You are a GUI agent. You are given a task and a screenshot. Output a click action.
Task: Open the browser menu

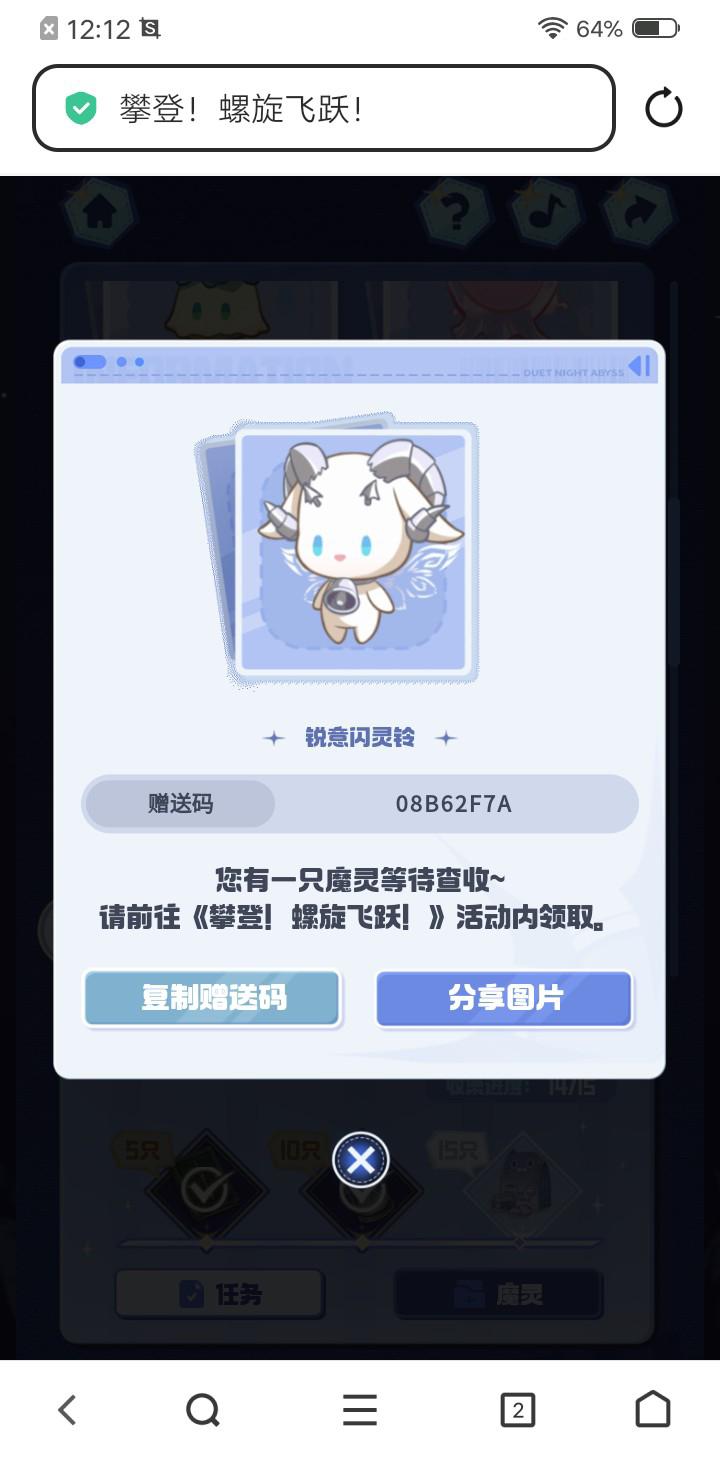tap(360, 1410)
